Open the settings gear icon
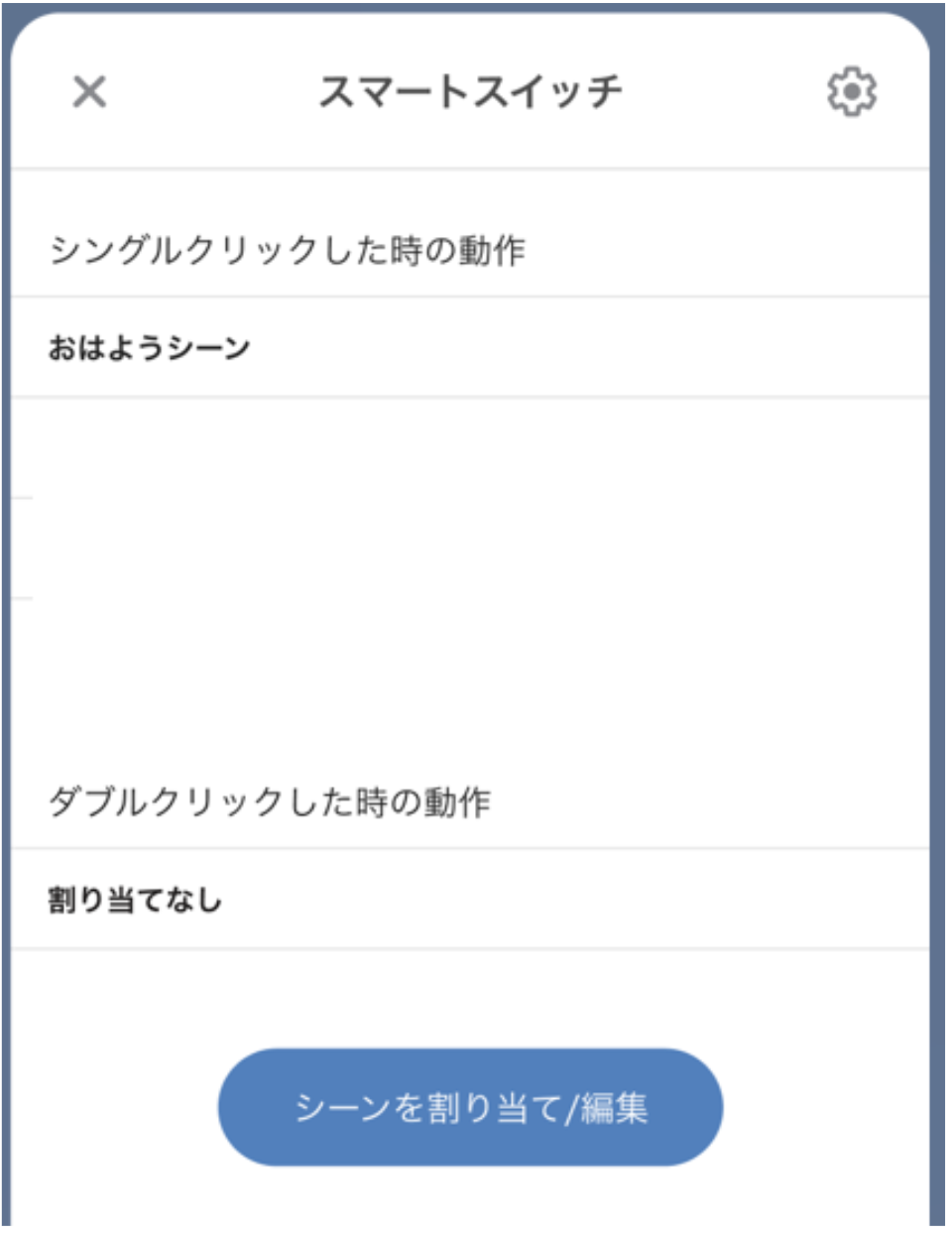Image resolution: width=952 pixels, height=1233 pixels. pyautogui.click(x=851, y=92)
